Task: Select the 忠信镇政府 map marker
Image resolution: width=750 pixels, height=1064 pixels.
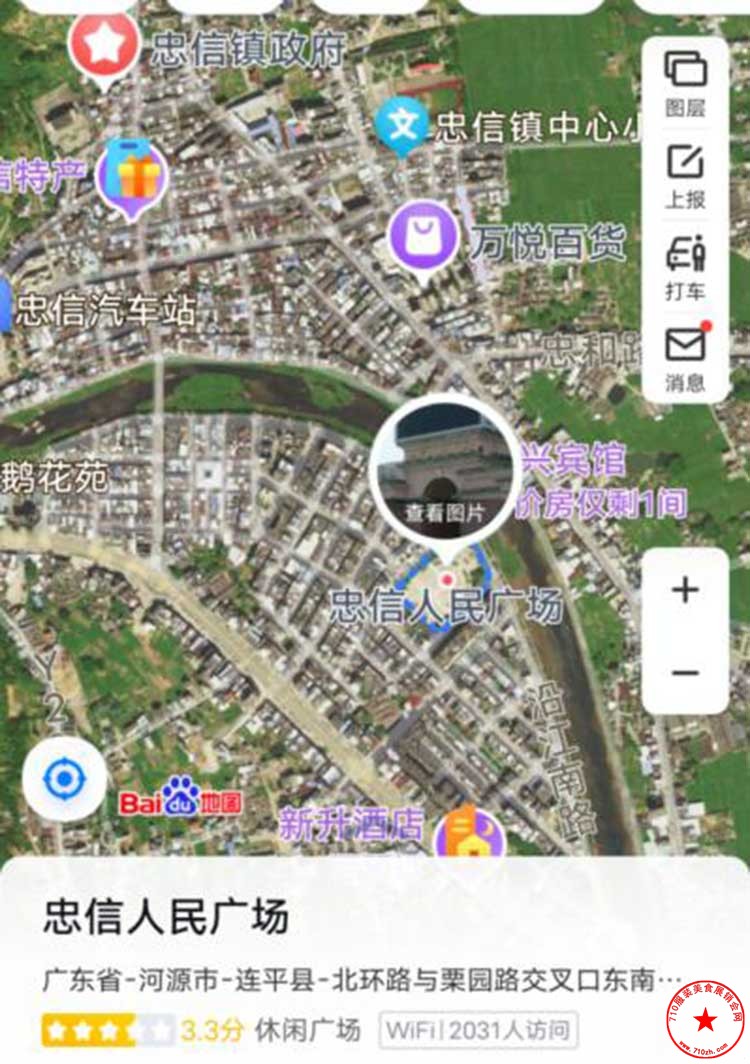Action: (x=103, y=44)
